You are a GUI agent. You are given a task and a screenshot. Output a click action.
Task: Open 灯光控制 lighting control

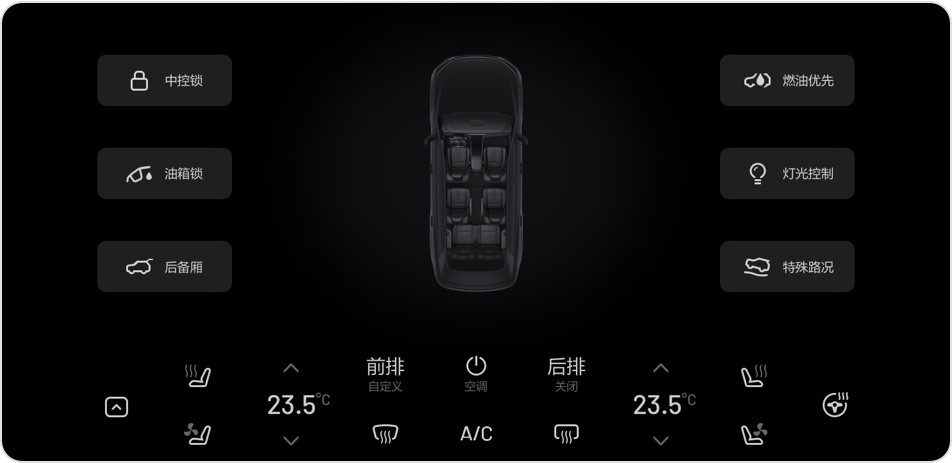pos(787,174)
